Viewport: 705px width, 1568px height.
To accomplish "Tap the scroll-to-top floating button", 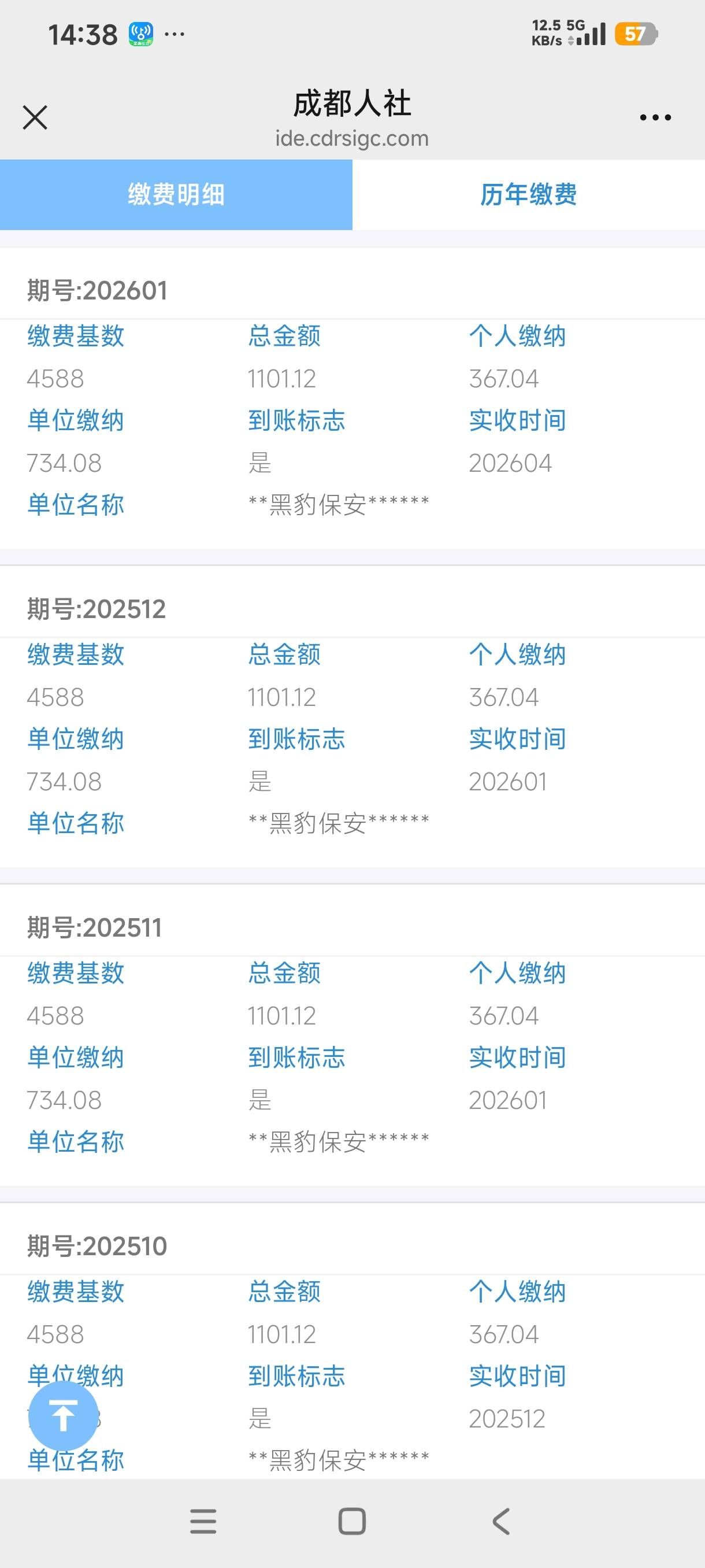I will (62, 1415).
